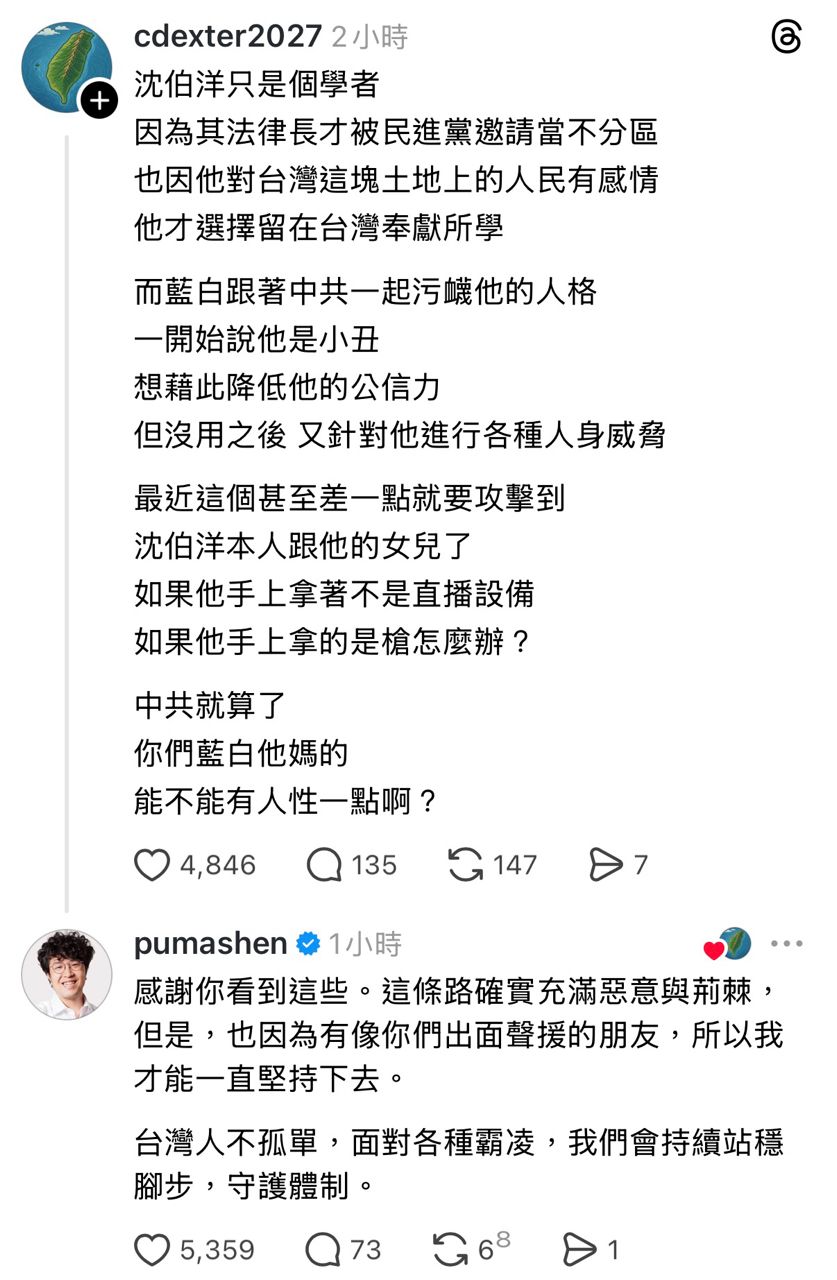837x1280 pixels.
Task: Open pumashen's profile picture
Action: [66, 974]
